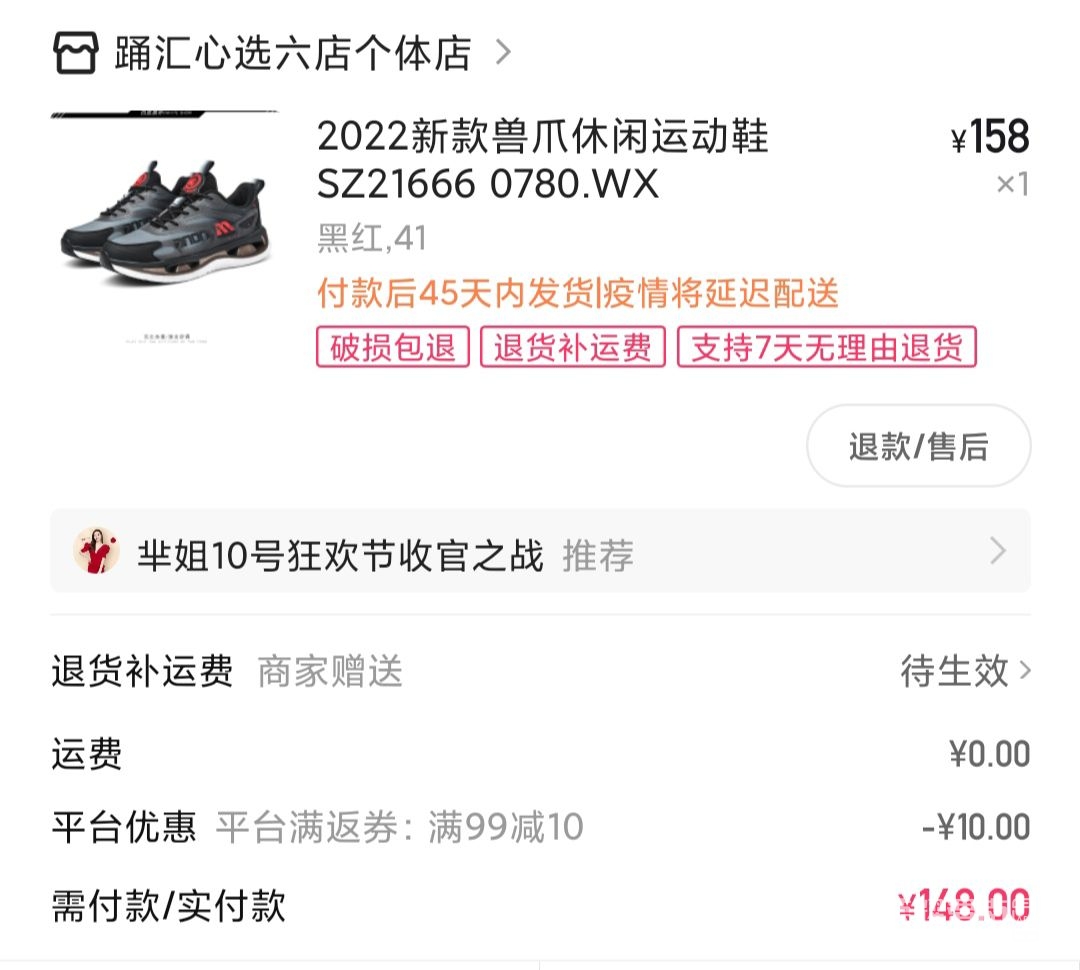Screen dimensions: 1080x970
Task: View the 2022新款兽爪休闲运动鞋 product details
Action: coord(542,160)
